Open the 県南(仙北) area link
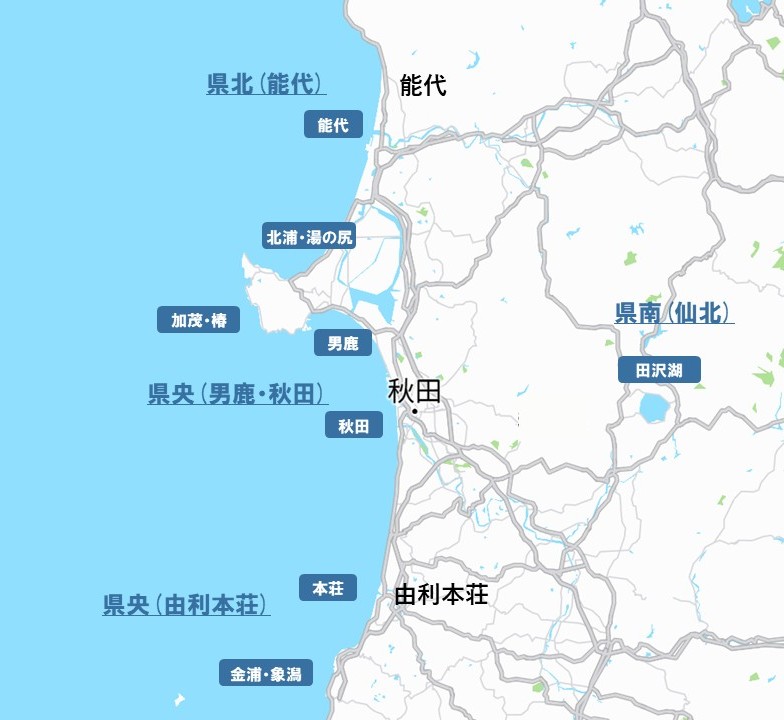The image size is (784, 720). (x=674, y=314)
